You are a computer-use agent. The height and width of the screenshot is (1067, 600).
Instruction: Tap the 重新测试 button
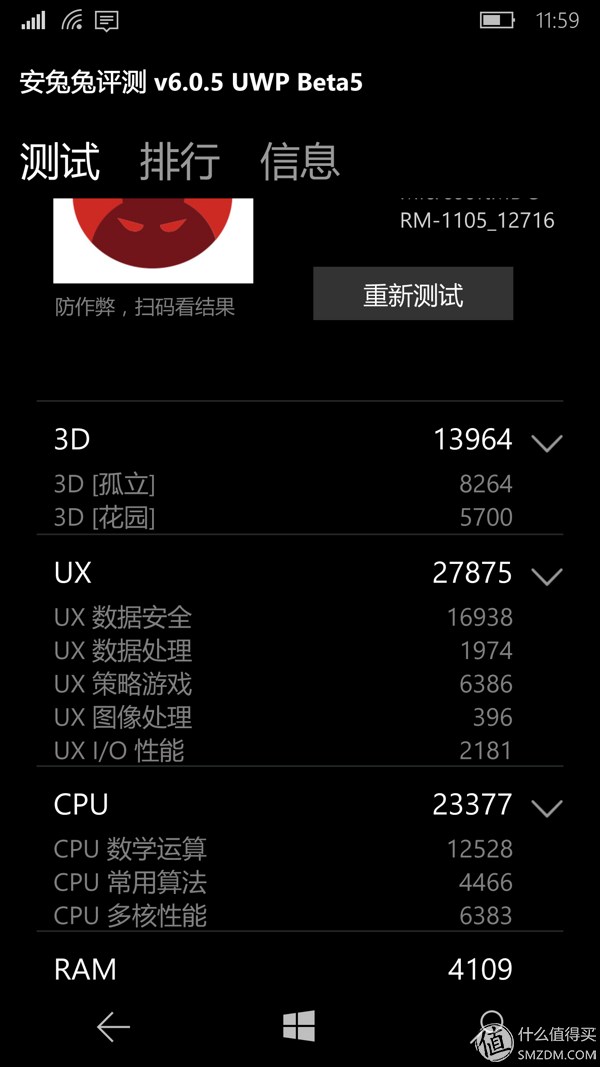413,294
